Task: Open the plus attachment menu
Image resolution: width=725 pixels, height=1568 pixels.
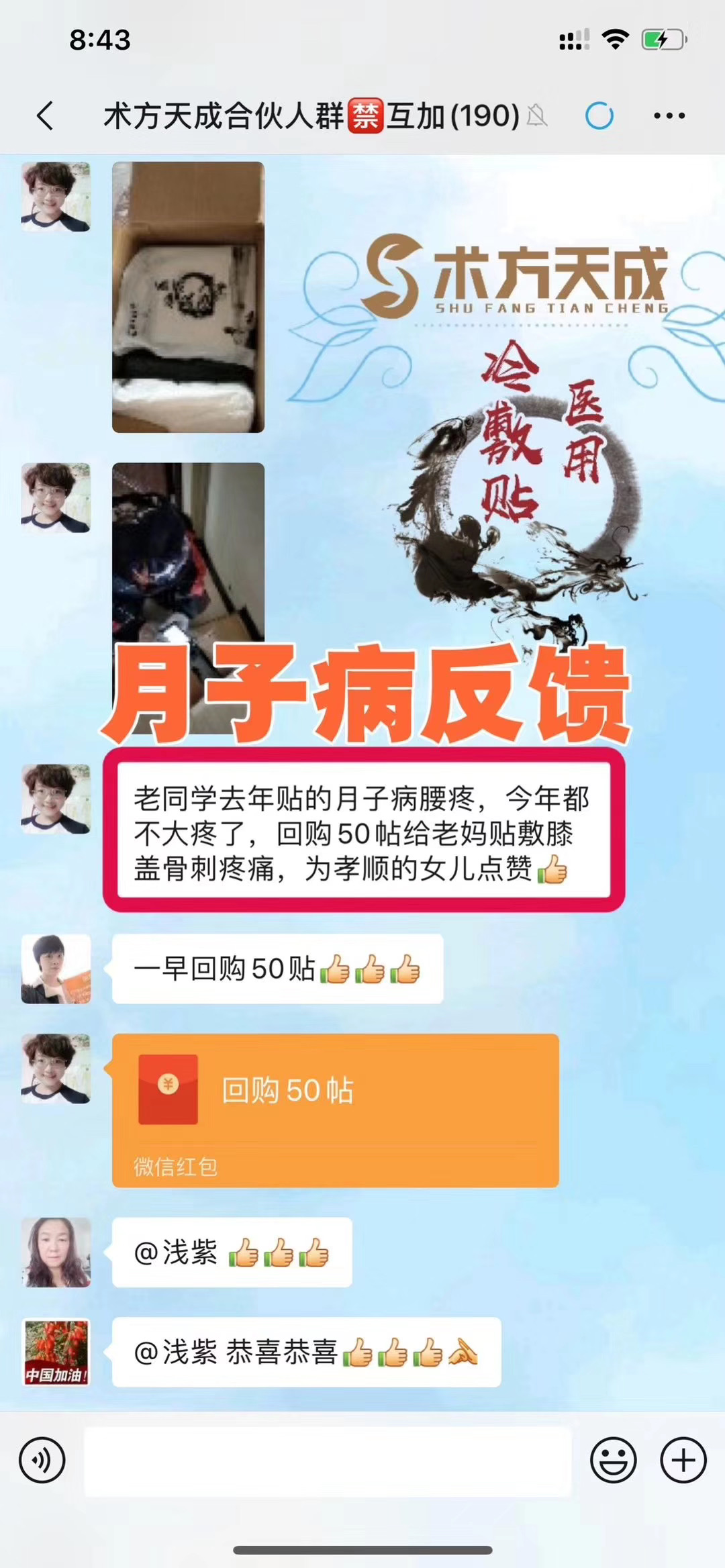Action: coord(683,1460)
